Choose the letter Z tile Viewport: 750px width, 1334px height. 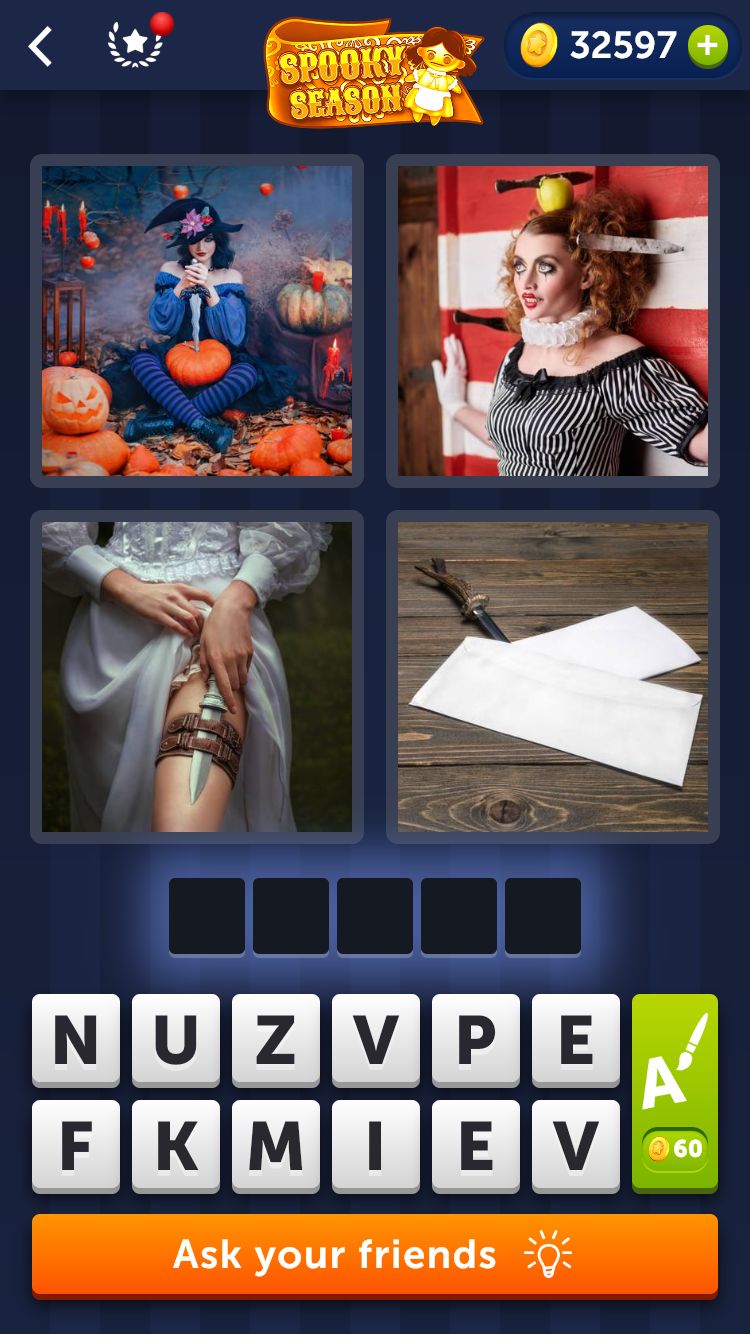276,1040
